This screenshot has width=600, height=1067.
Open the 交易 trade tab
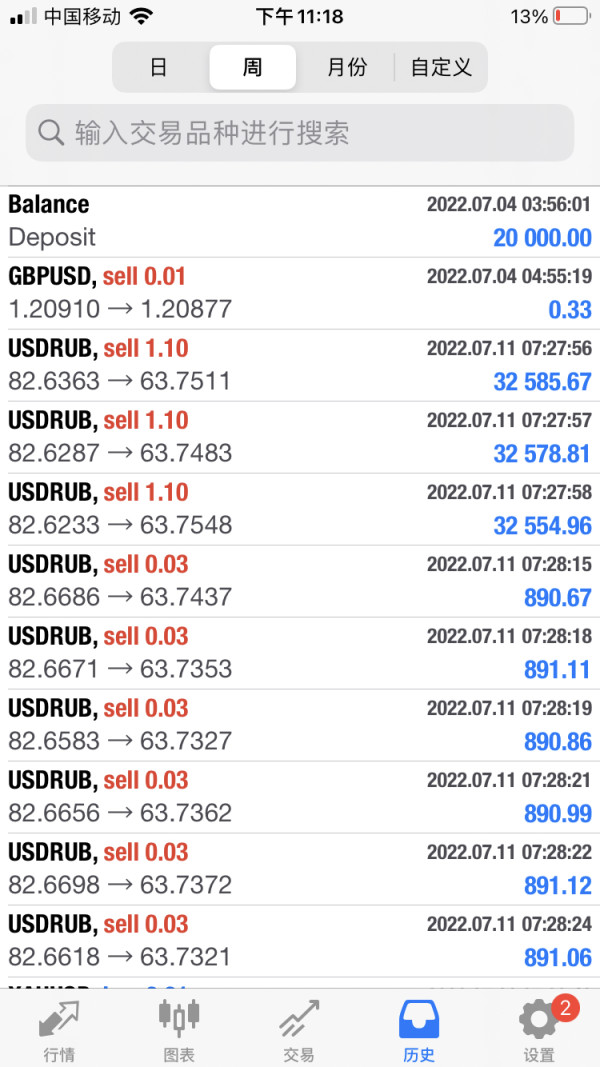pos(299,1030)
